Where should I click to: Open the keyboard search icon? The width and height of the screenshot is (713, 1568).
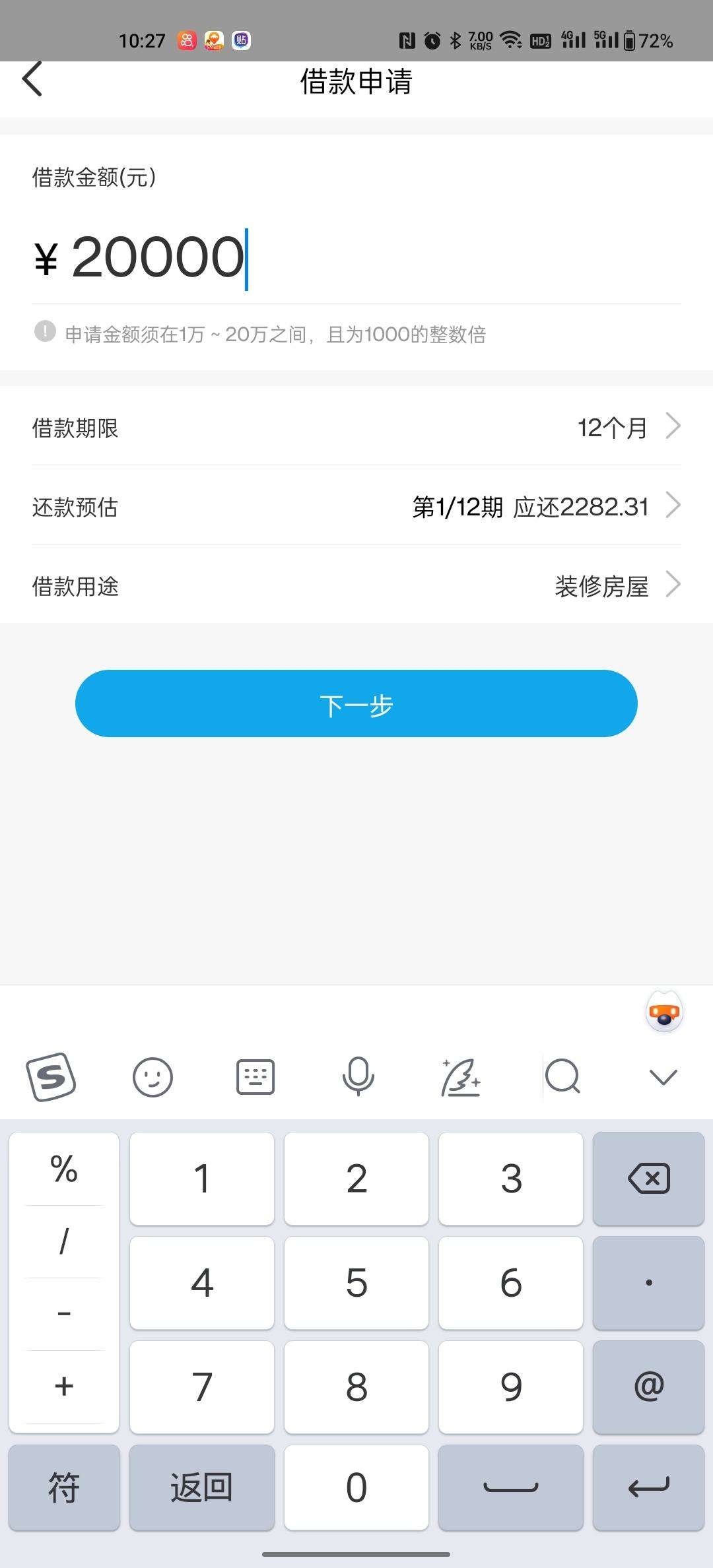[562, 1077]
